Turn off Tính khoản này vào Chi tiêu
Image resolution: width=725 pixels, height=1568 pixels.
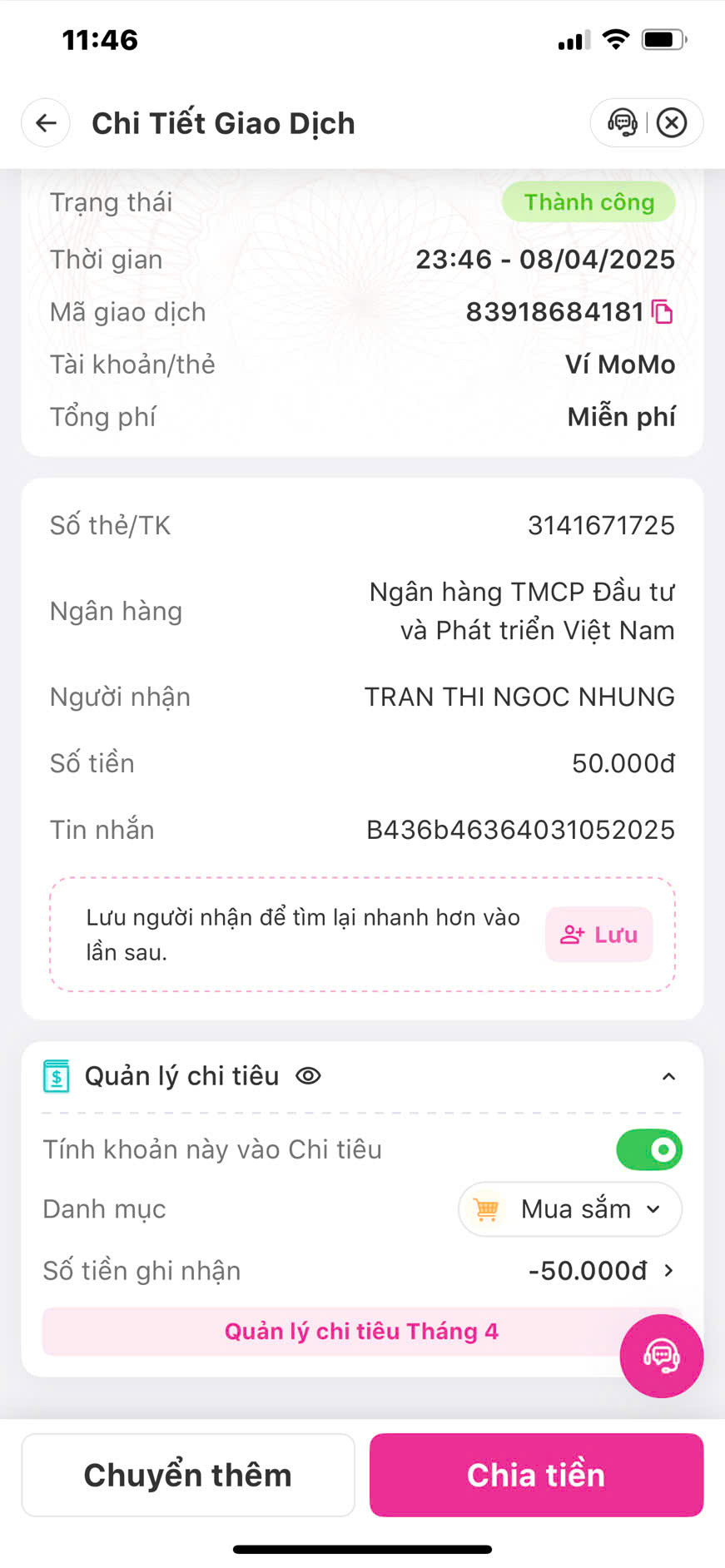pos(648,1150)
